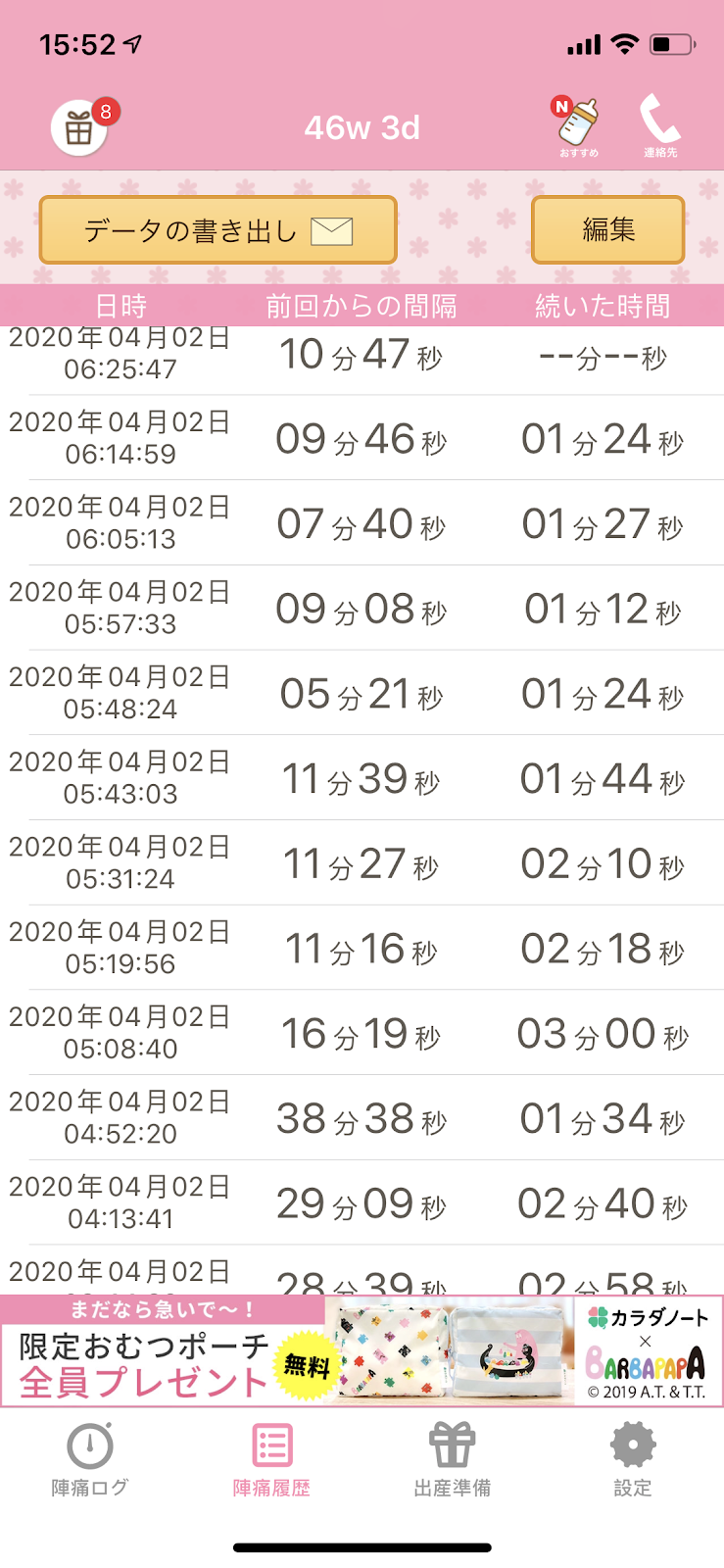The width and height of the screenshot is (724, 1568).
Task: Open the 連絡先 phone contacts
Action: coord(660,126)
